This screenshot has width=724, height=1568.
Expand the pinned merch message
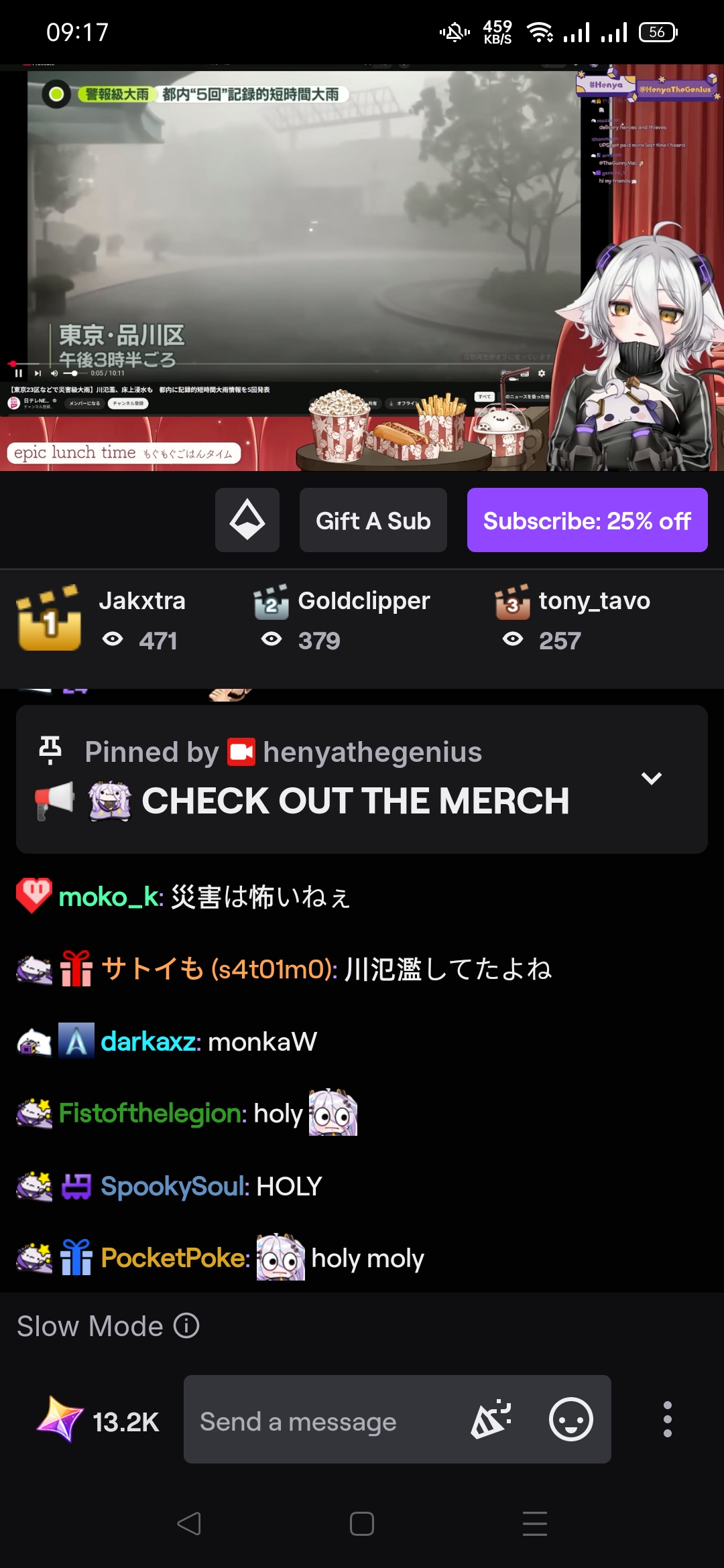click(x=651, y=778)
